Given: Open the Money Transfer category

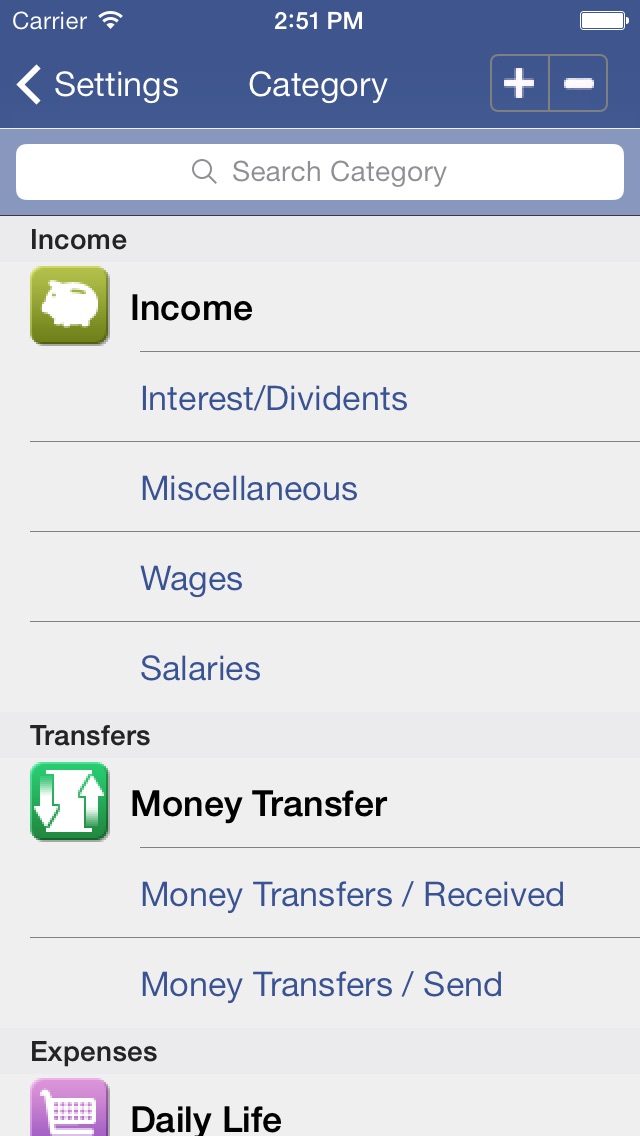Looking at the screenshot, I should pos(320,803).
